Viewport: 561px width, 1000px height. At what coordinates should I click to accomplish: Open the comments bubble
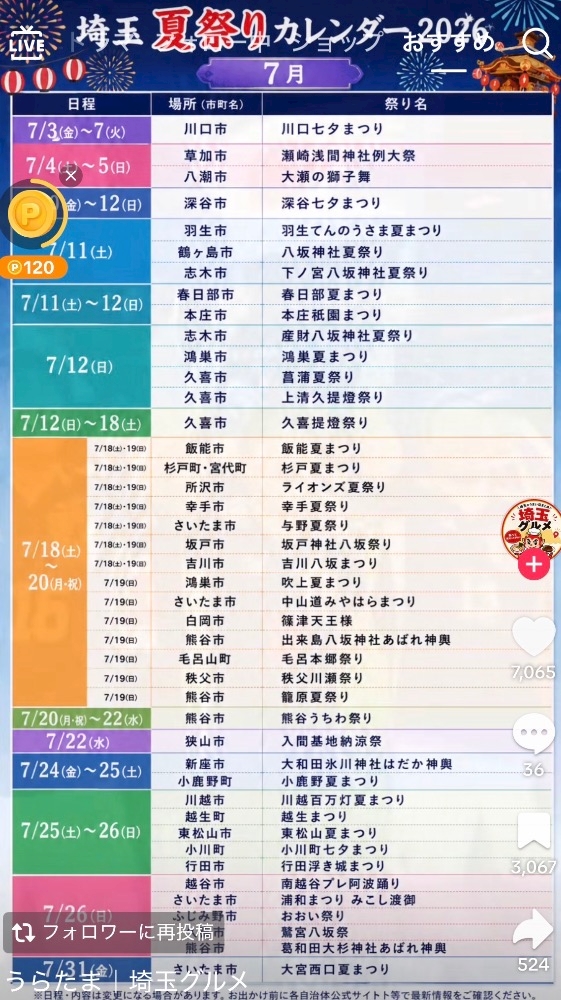[534, 733]
